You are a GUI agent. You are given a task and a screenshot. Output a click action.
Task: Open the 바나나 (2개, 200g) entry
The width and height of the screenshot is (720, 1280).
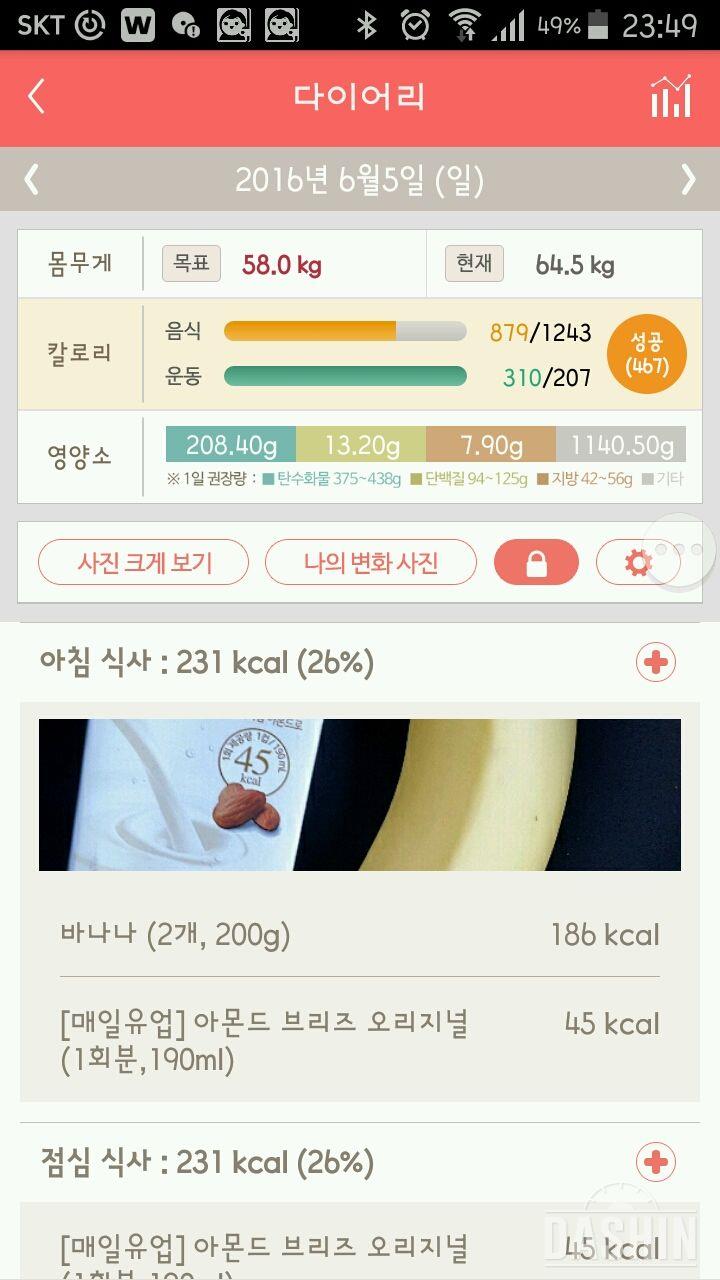click(360, 936)
